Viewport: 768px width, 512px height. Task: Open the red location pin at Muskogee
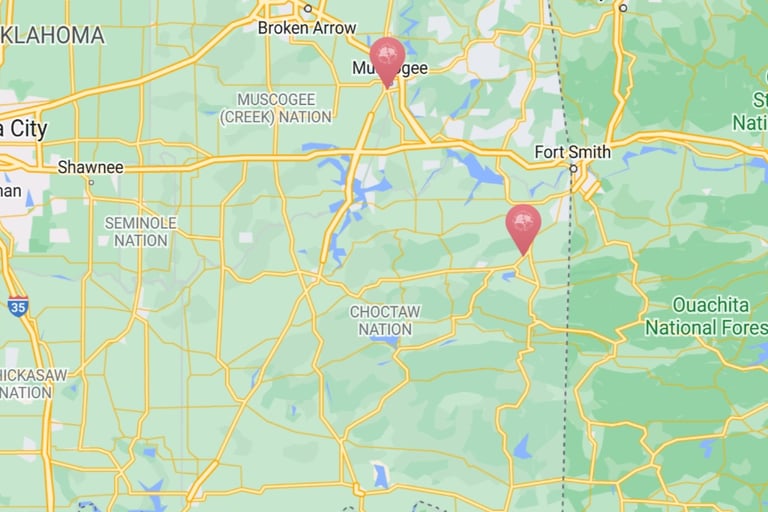(387, 61)
